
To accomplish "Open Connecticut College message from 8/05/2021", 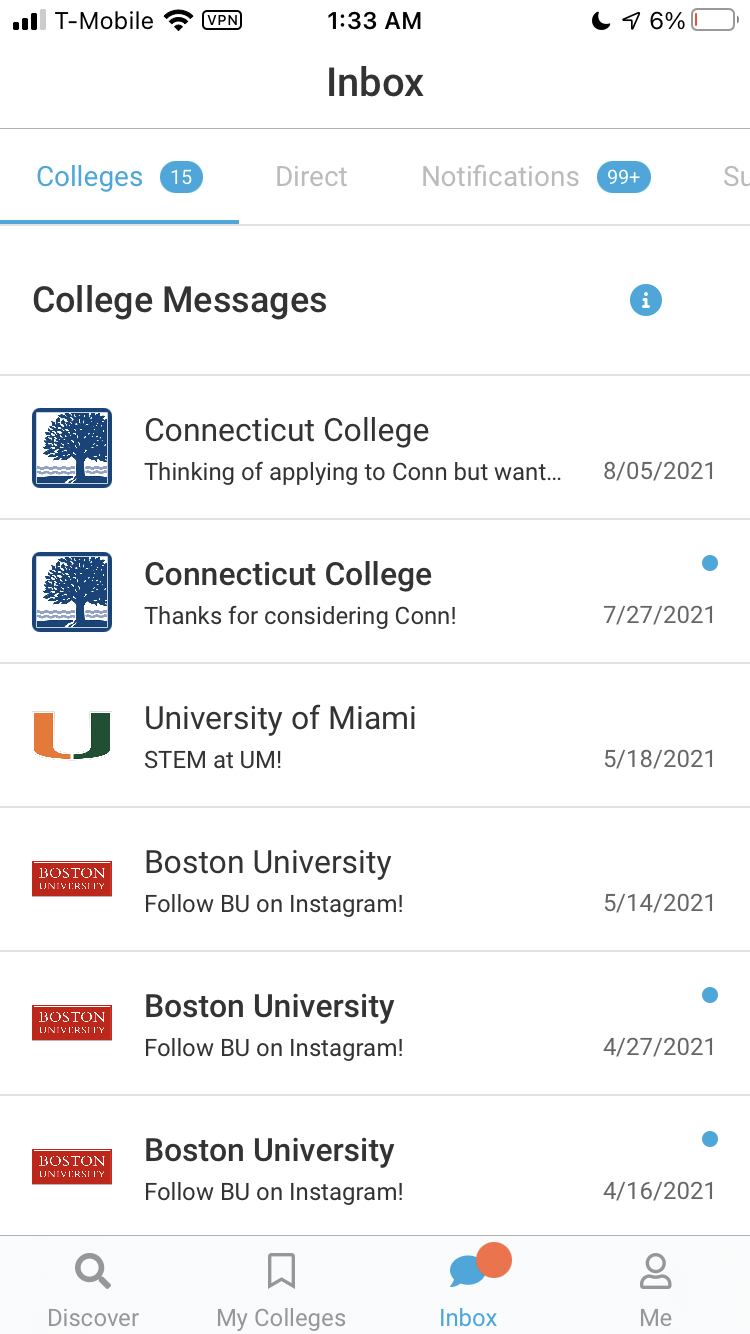I will click(375, 448).
